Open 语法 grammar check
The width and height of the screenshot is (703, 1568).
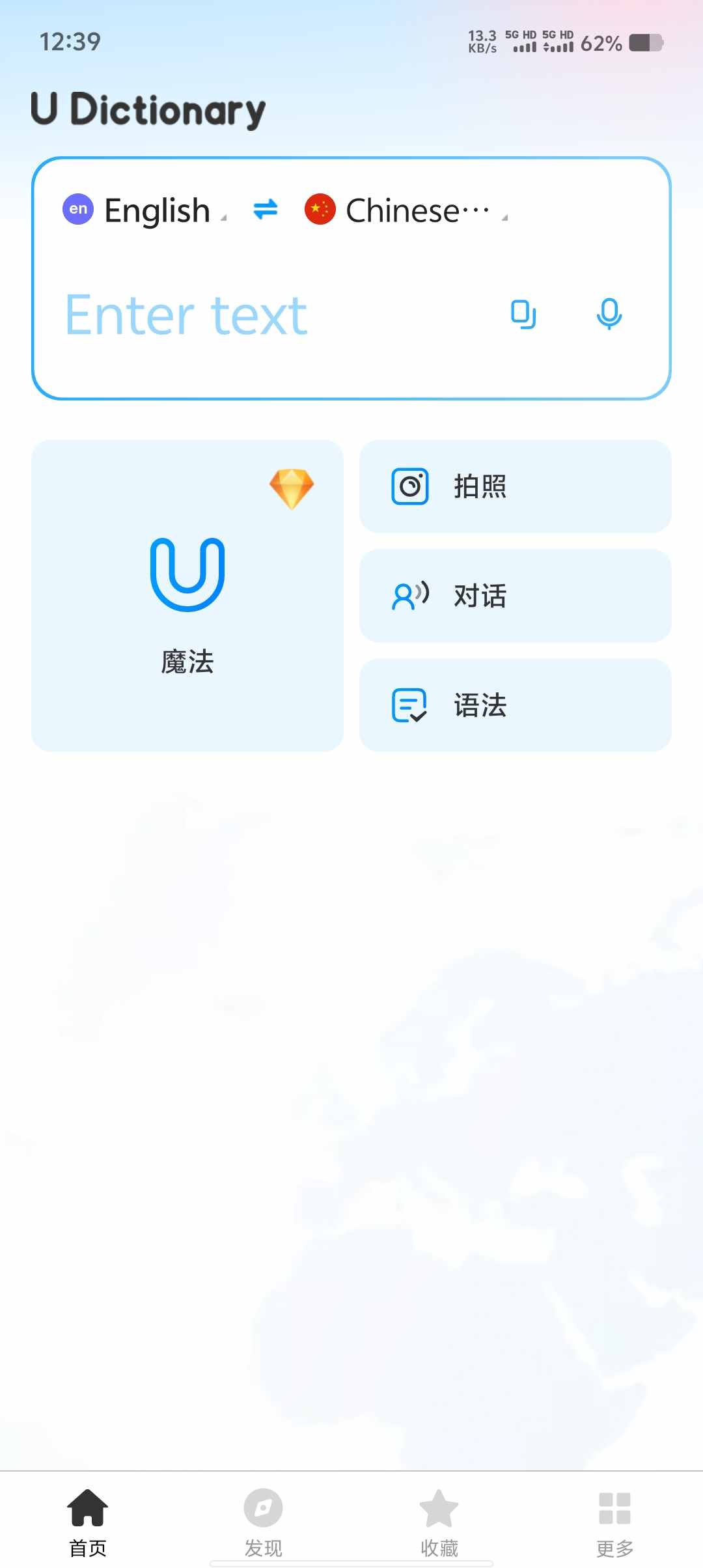point(515,705)
